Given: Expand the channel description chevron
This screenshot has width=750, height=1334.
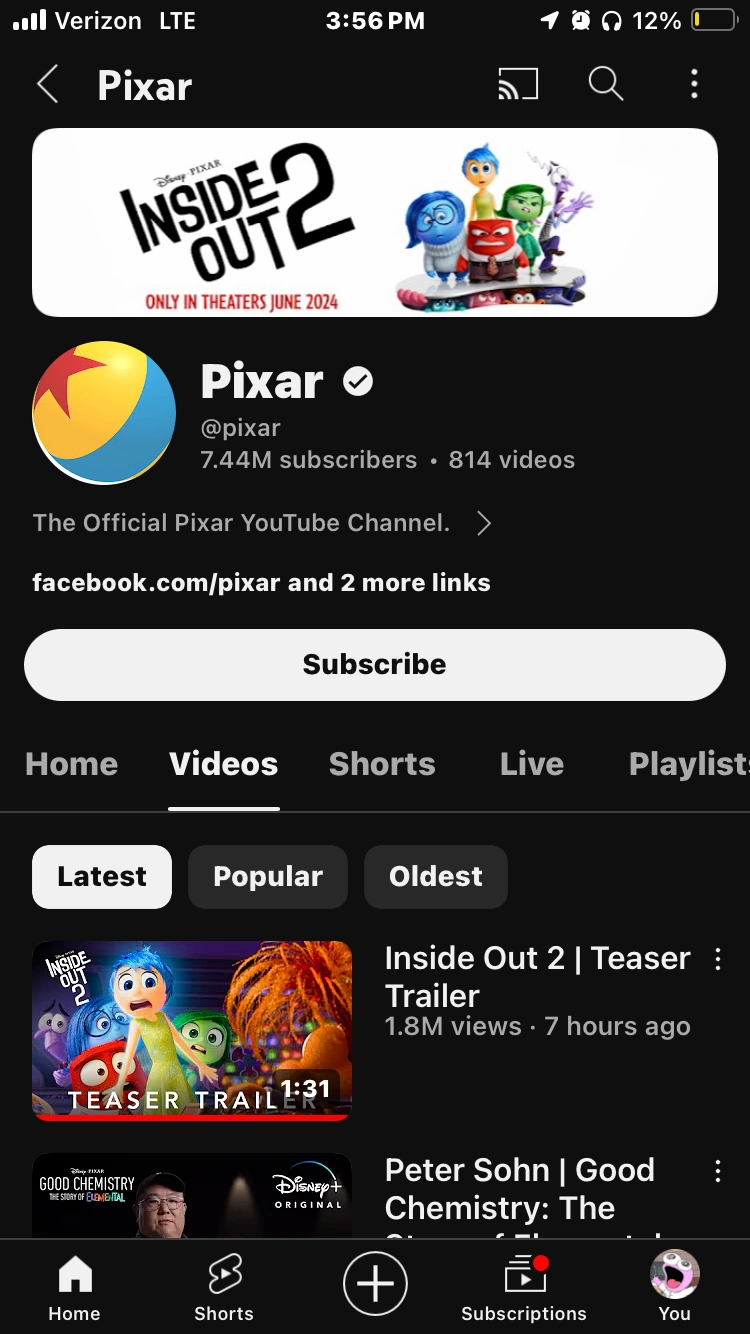Looking at the screenshot, I should coord(483,523).
